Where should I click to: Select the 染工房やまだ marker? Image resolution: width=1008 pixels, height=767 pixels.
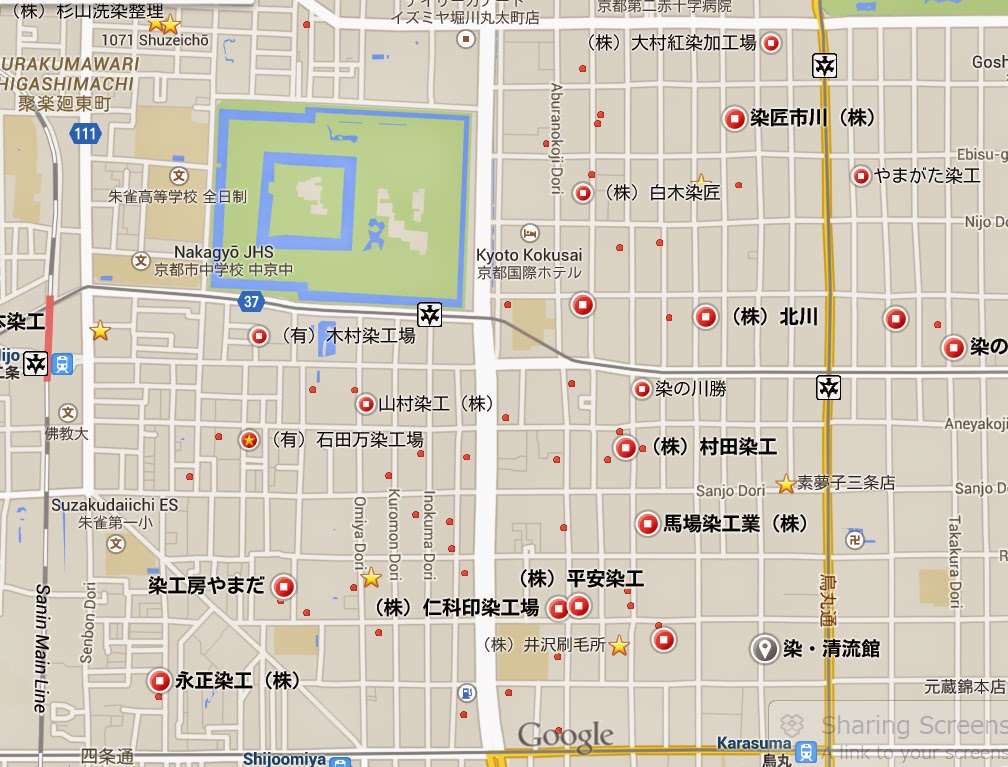[x=285, y=587]
